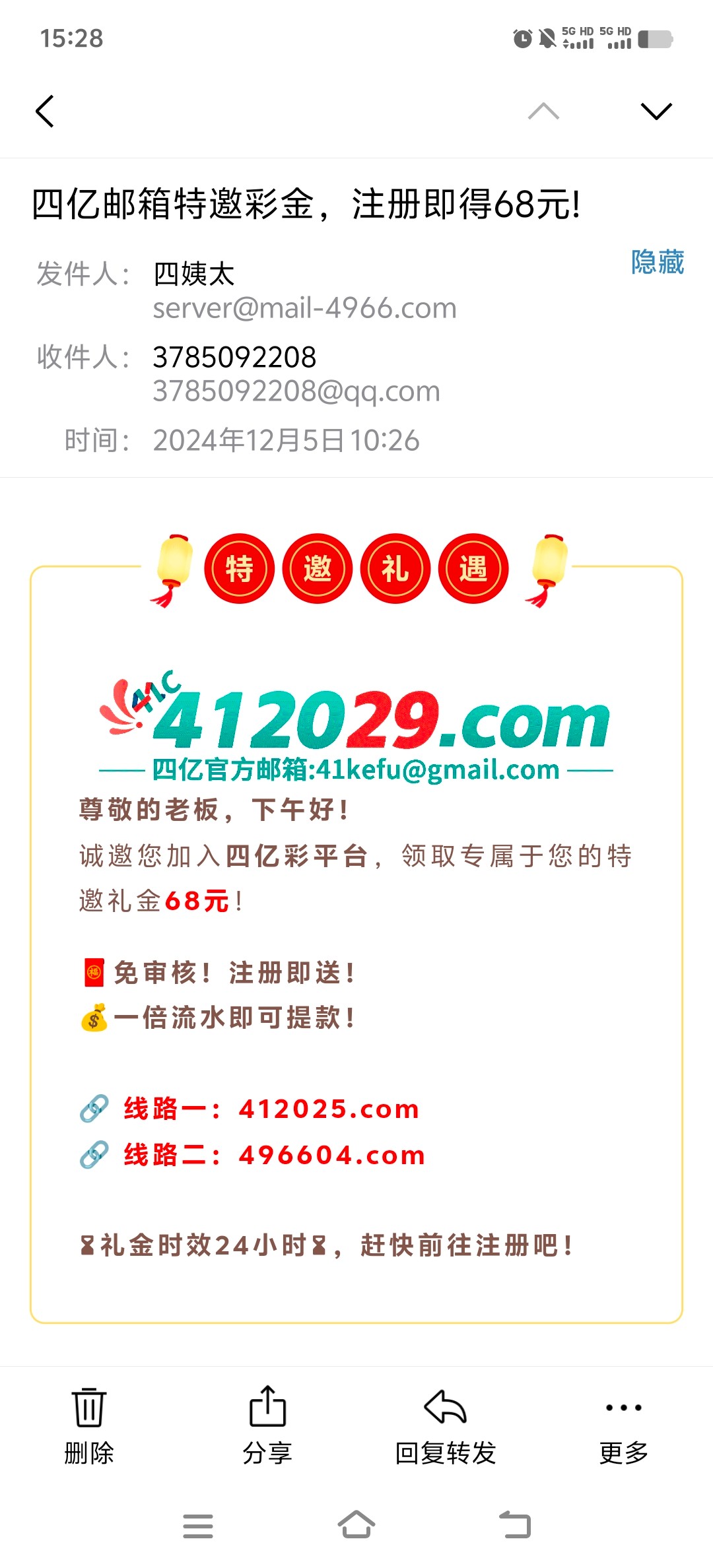
Task: Open the system recent apps menu
Action: (197, 1526)
